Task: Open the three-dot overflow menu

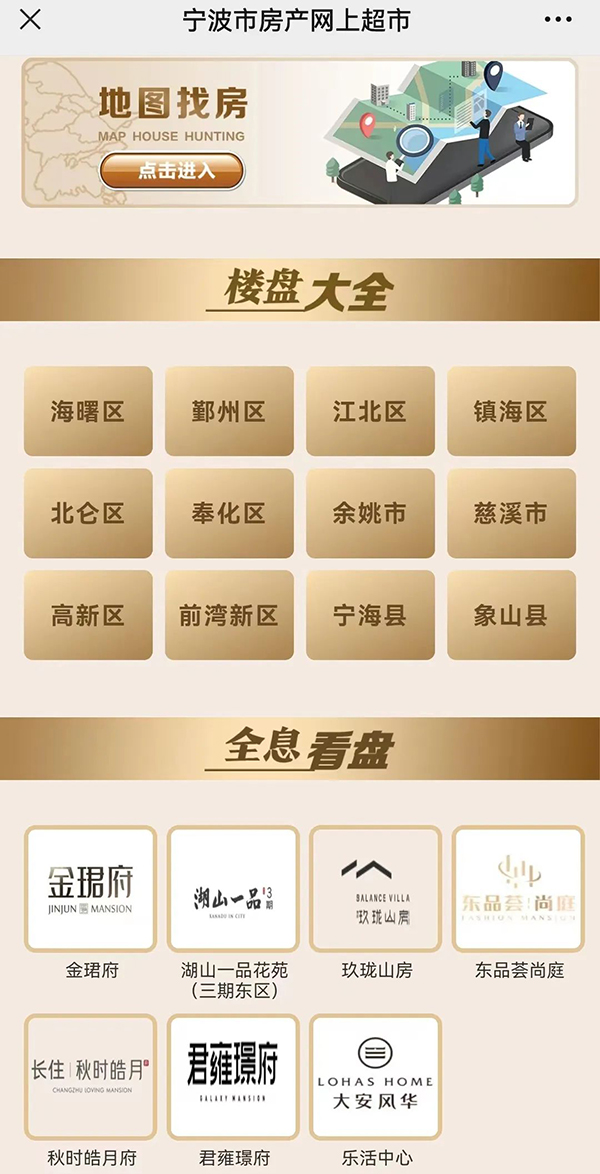Action: click(558, 20)
